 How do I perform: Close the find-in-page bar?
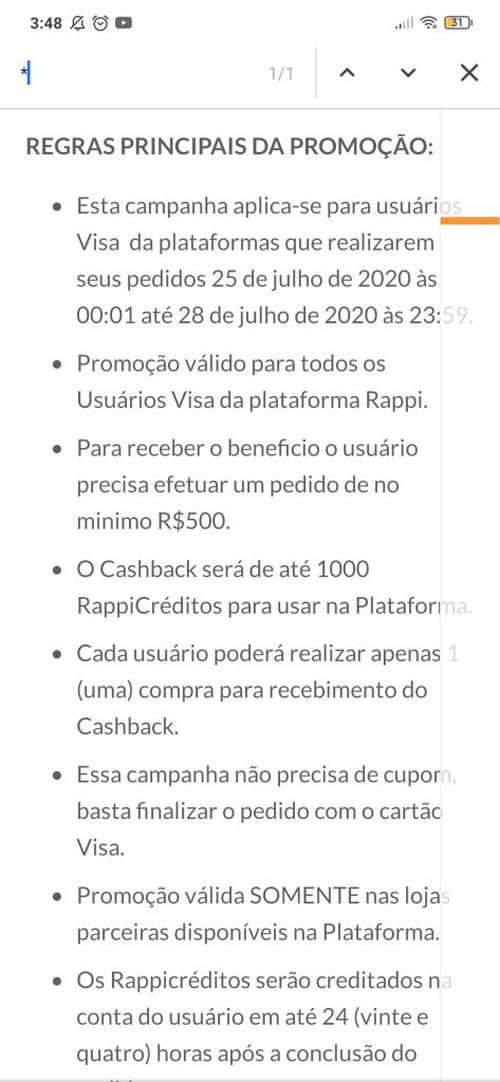pyautogui.click(x=469, y=73)
